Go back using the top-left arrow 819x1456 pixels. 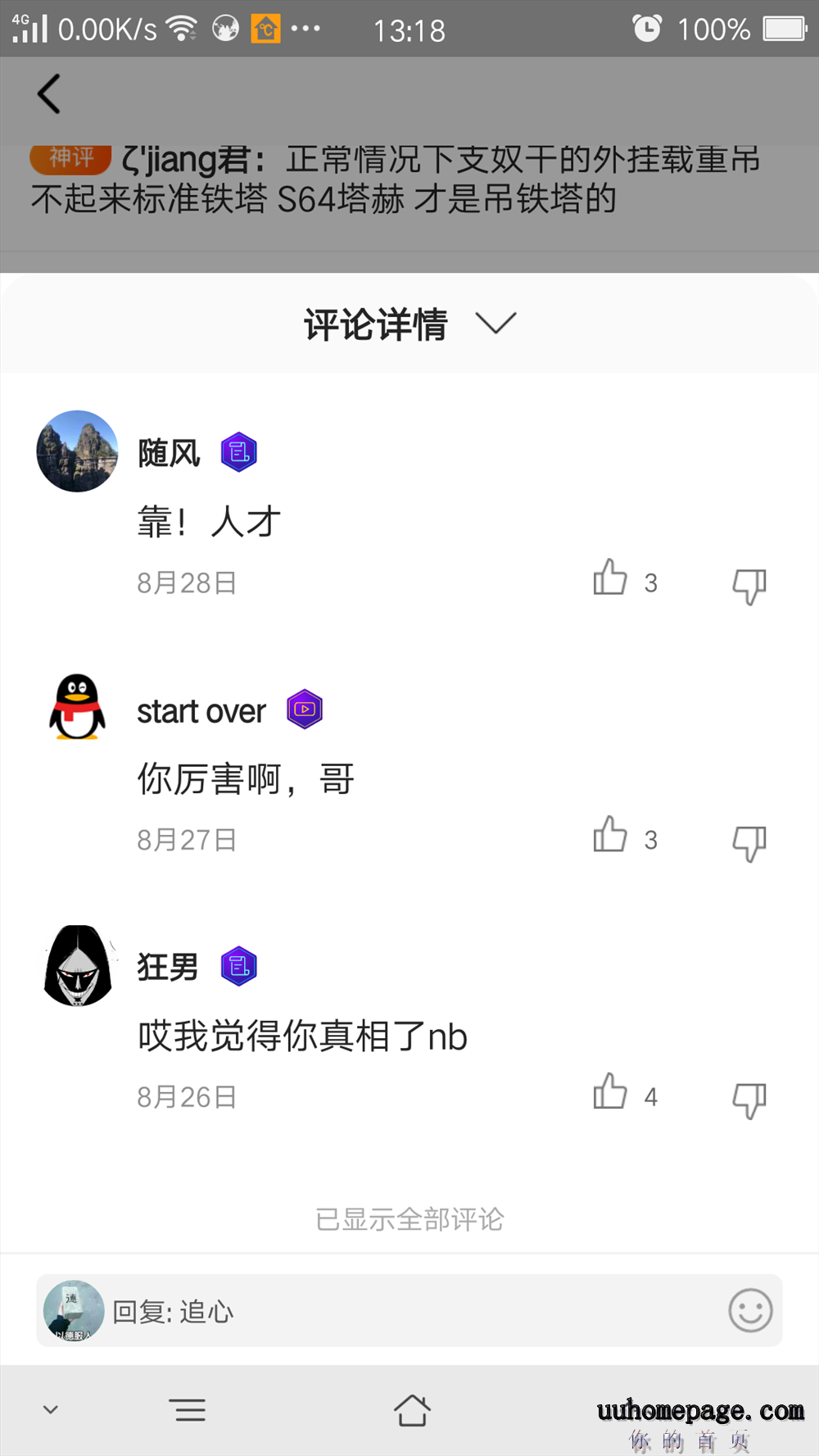click(49, 93)
